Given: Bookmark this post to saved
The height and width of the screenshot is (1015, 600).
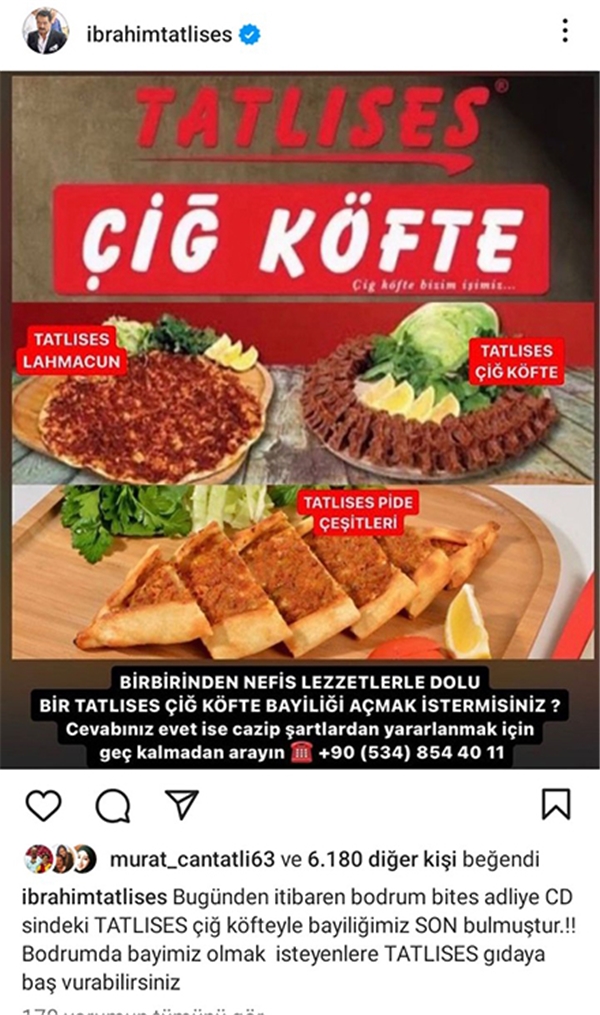Looking at the screenshot, I should [x=555, y=803].
